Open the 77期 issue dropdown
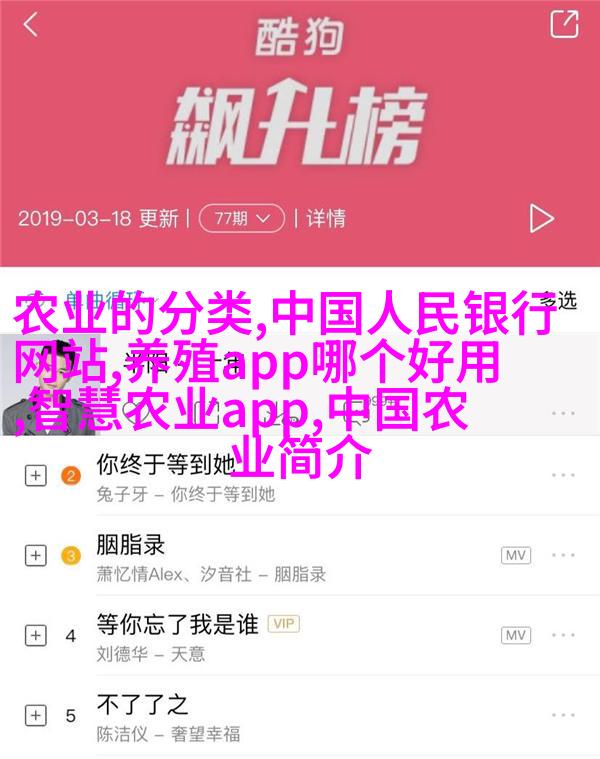The height and width of the screenshot is (759, 600). coord(240,218)
